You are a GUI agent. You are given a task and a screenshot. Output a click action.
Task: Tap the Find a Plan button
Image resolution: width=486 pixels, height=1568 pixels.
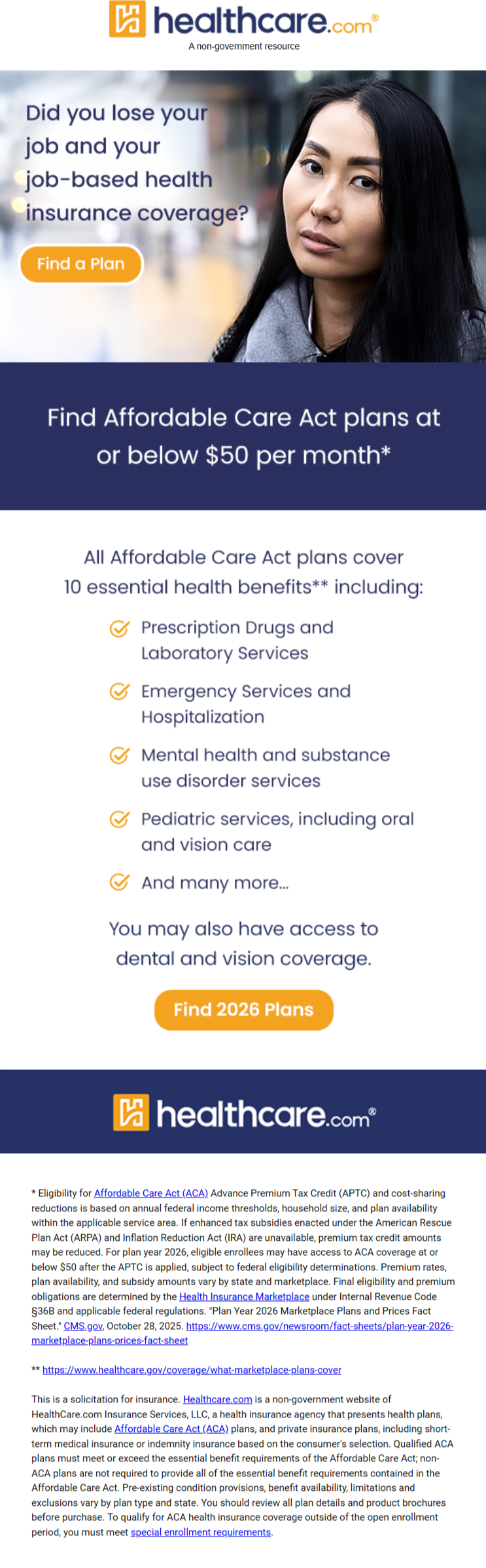coord(81,264)
